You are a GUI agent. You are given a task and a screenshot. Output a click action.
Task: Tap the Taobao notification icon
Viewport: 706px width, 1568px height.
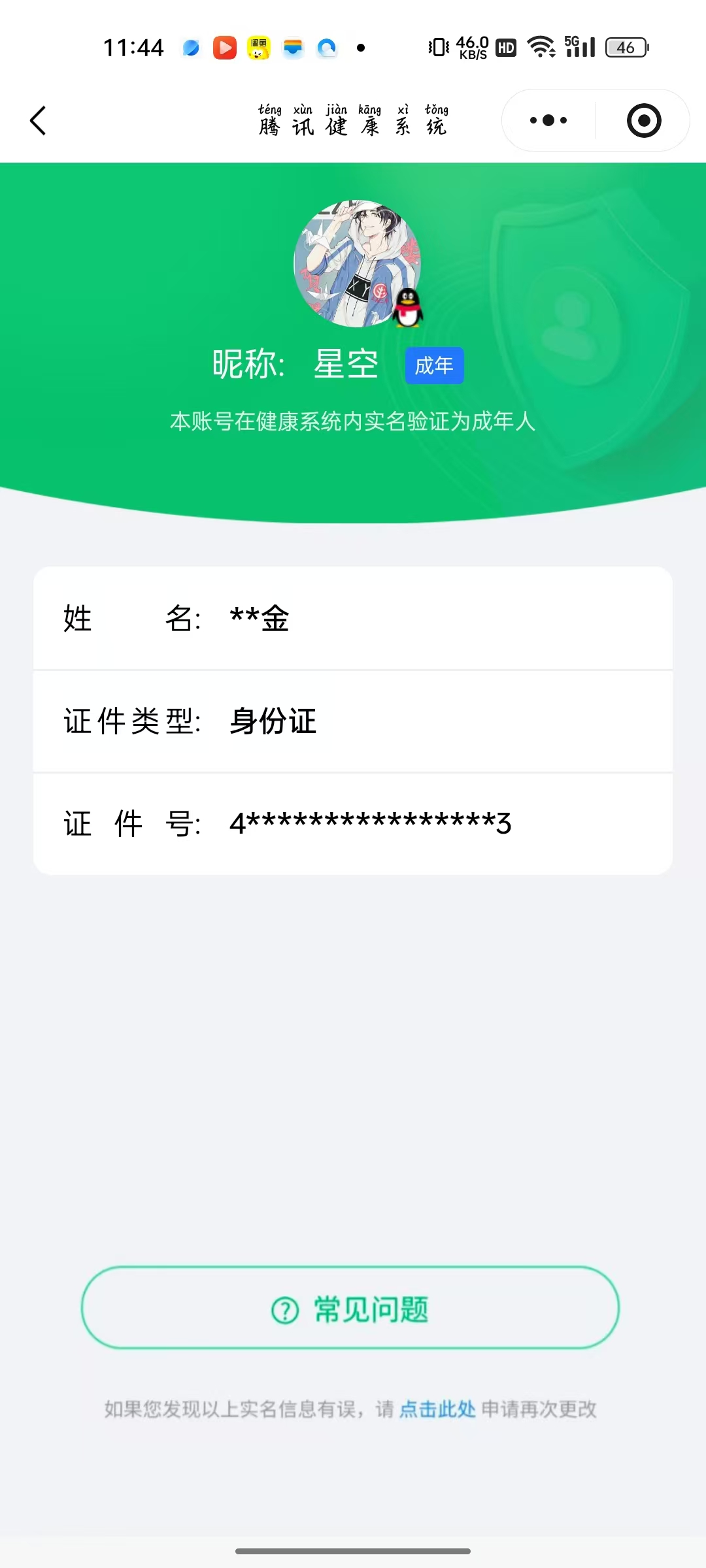pos(259,46)
